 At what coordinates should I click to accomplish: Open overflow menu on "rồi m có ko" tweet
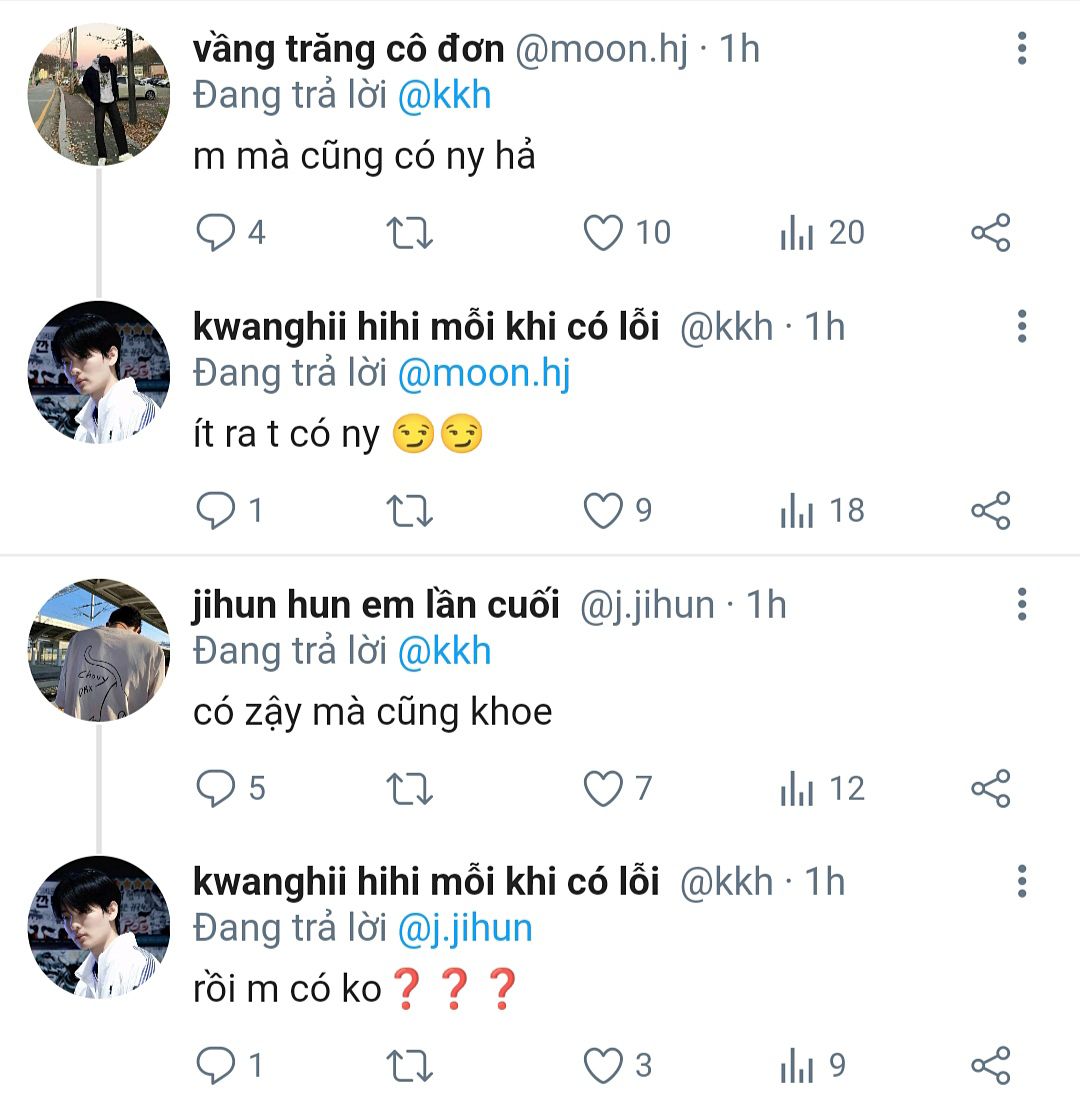(x=1022, y=882)
